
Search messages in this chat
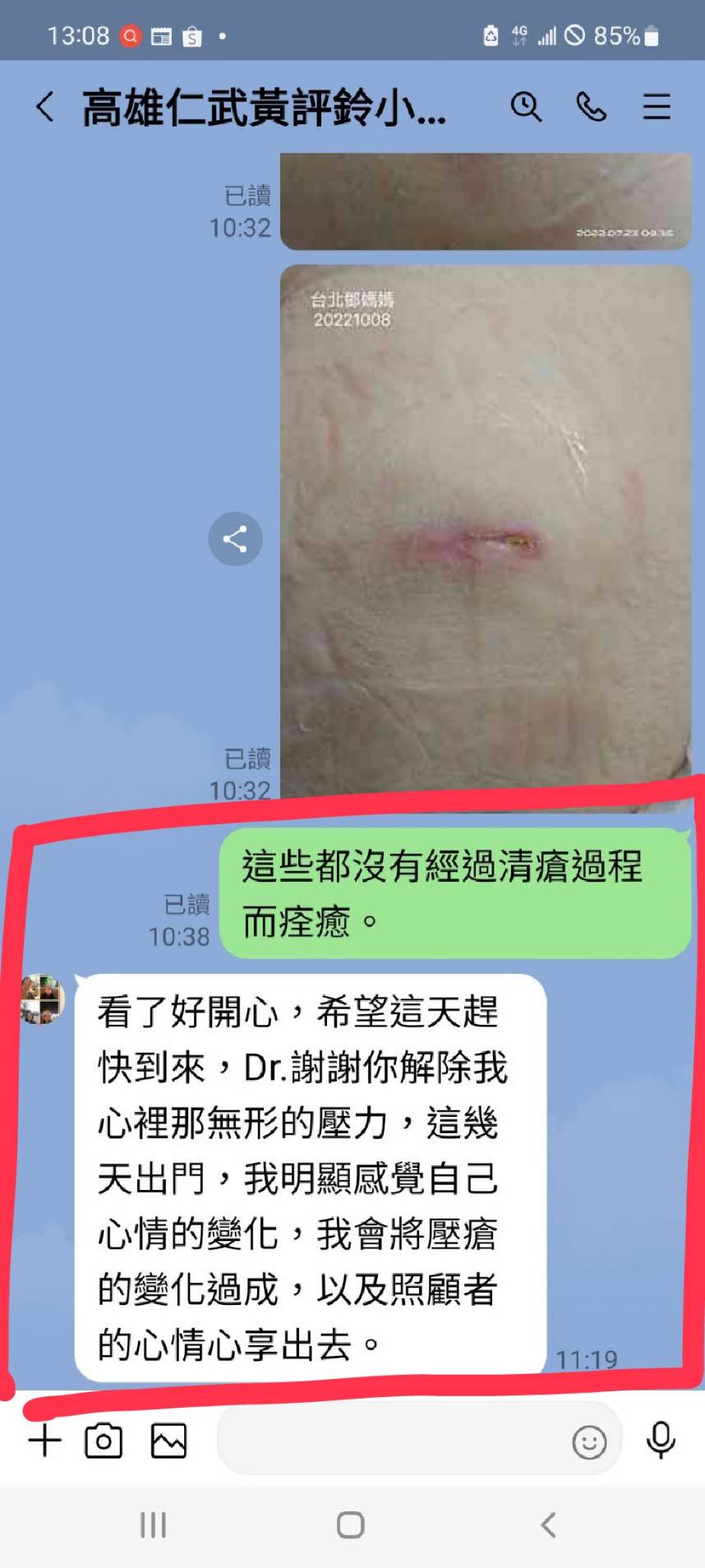pyautogui.click(x=526, y=107)
